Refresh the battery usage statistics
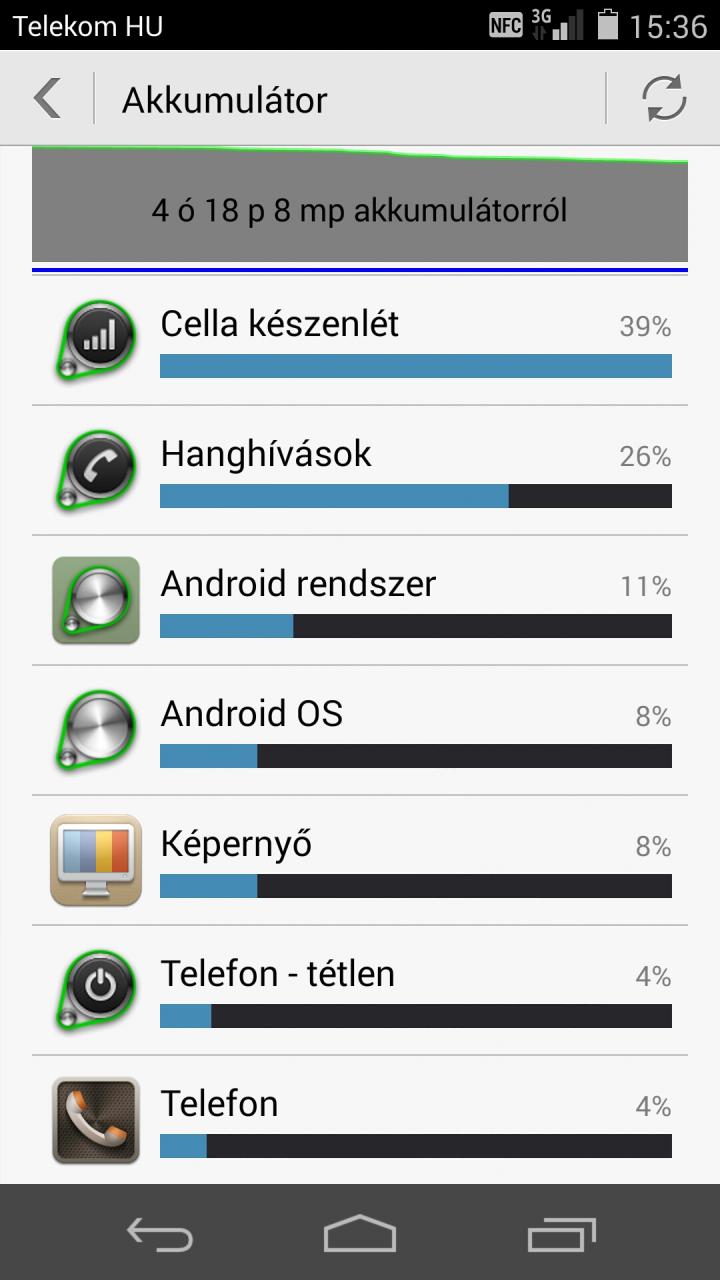Viewport: 720px width, 1280px height. tap(664, 99)
